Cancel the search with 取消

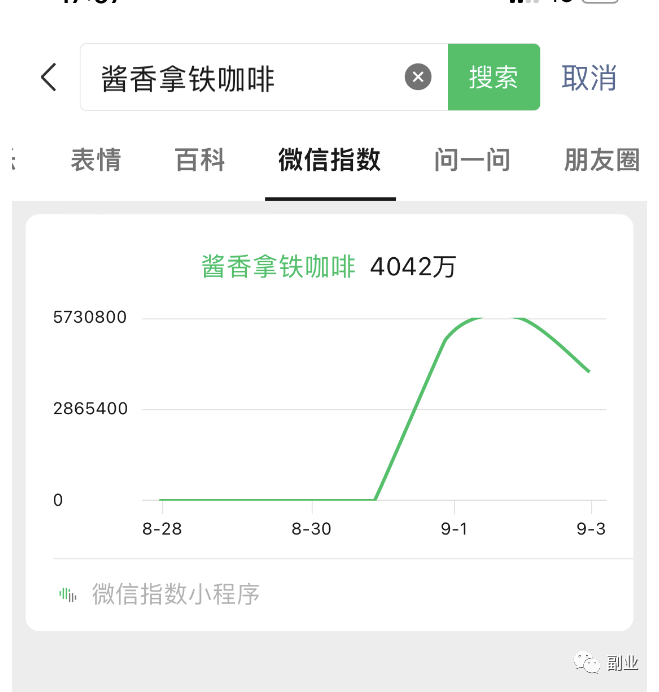[x=589, y=77]
